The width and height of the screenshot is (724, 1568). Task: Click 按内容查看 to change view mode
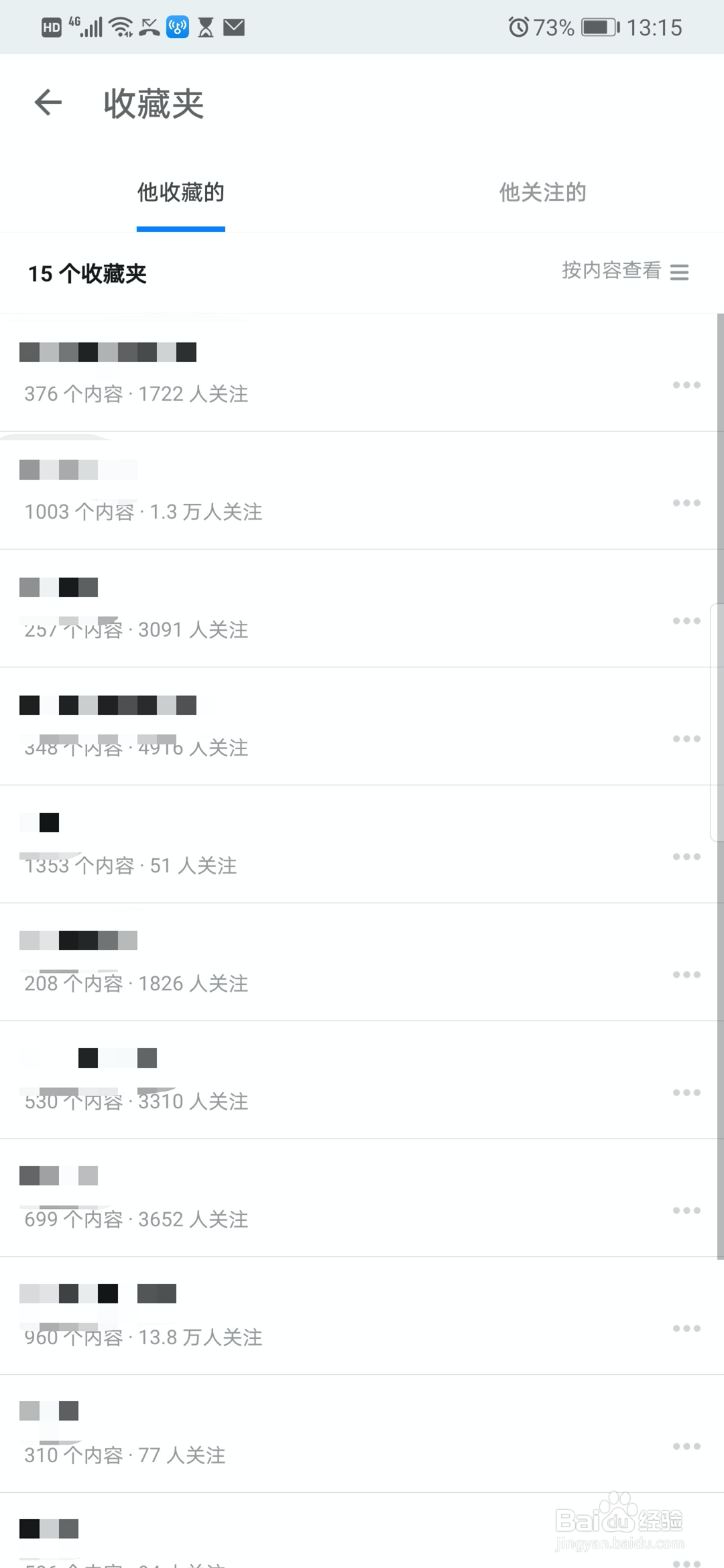tap(610, 271)
